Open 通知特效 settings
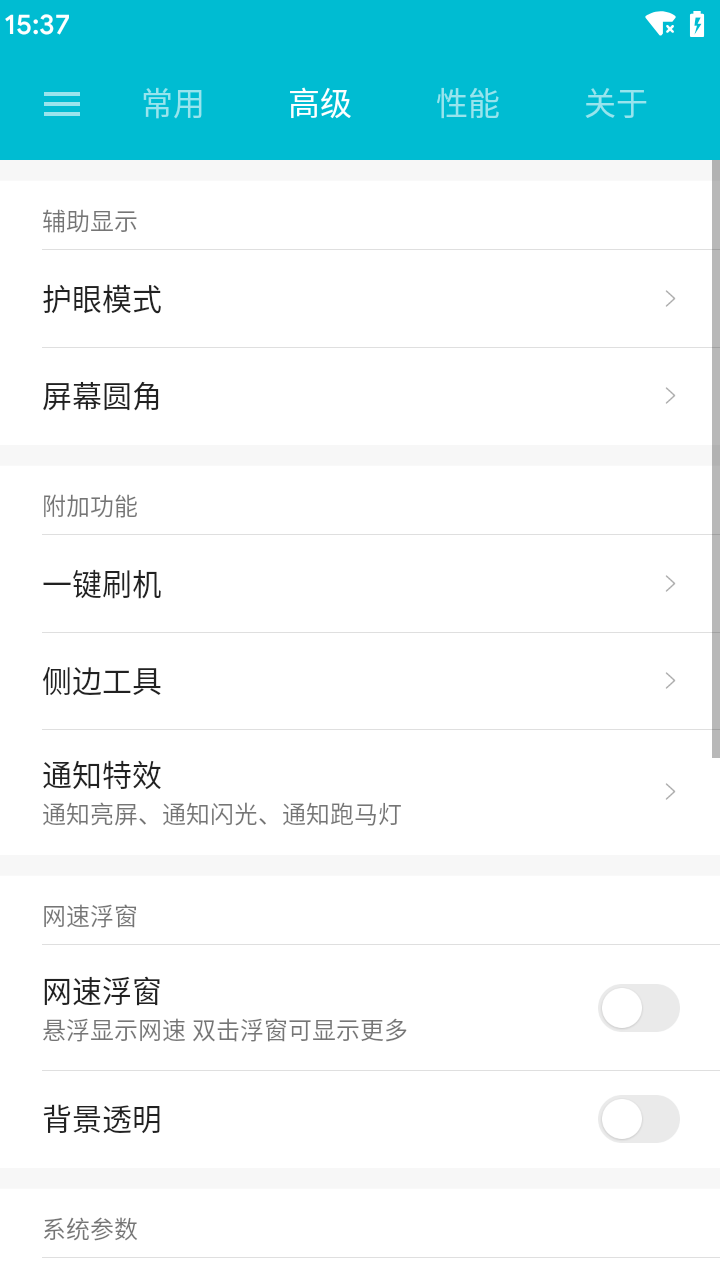This screenshot has width=720, height=1280. pos(360,792)
